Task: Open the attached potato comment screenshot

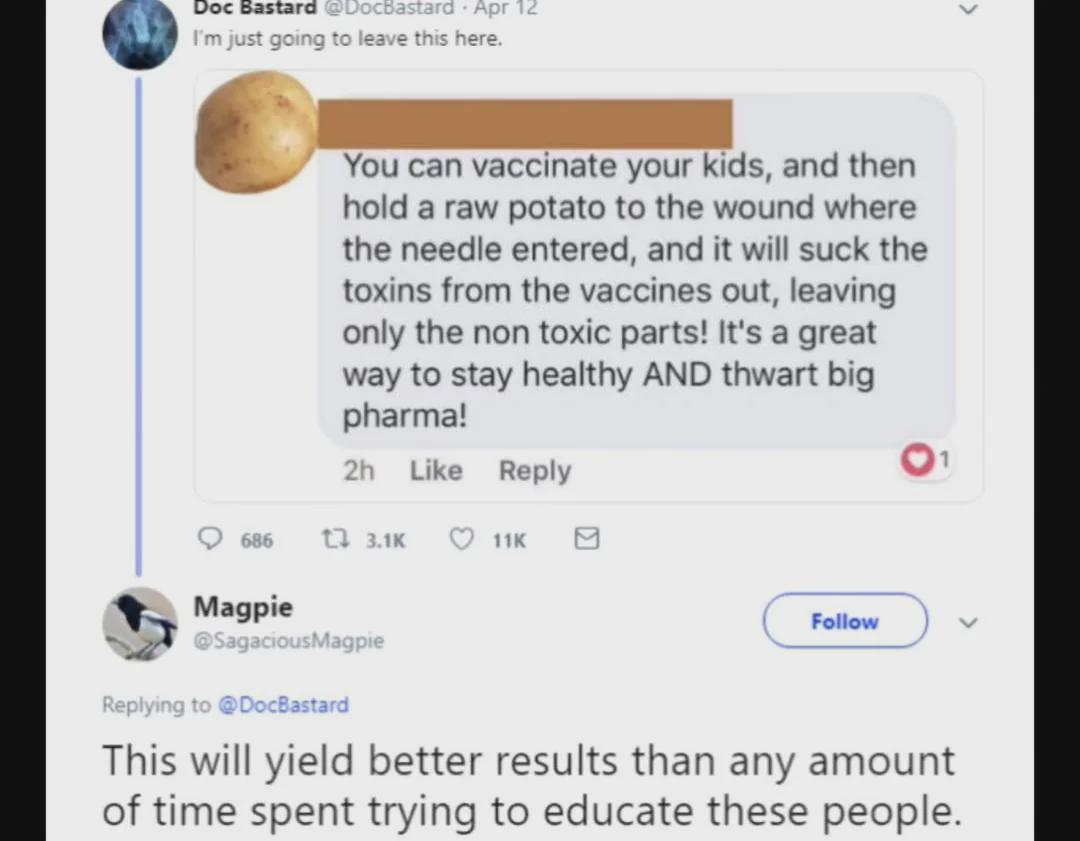Action: coord(588,285)
